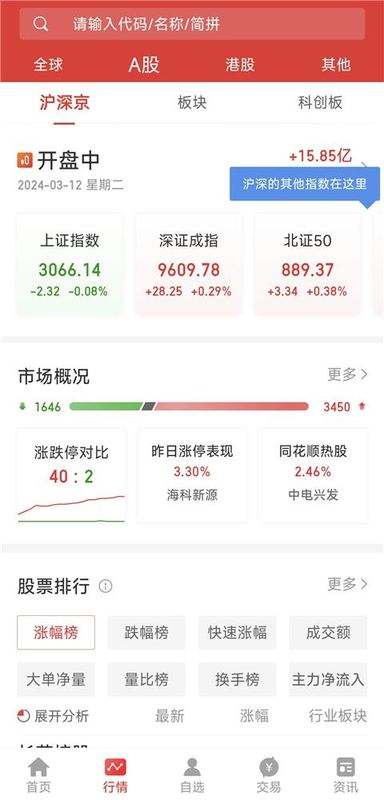Open the 板块 sub-tab
This screenshot has width=384, height=800.
coord(192,102)
